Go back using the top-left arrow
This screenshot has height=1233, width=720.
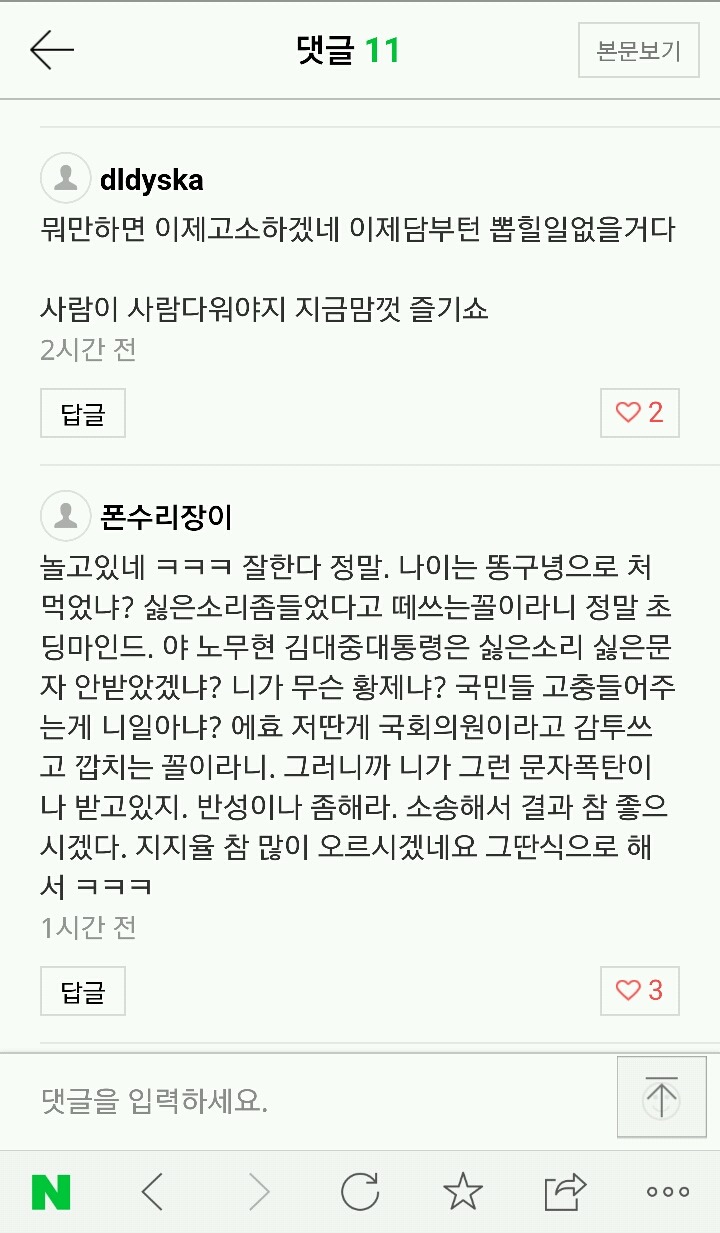tap(52, 49)
